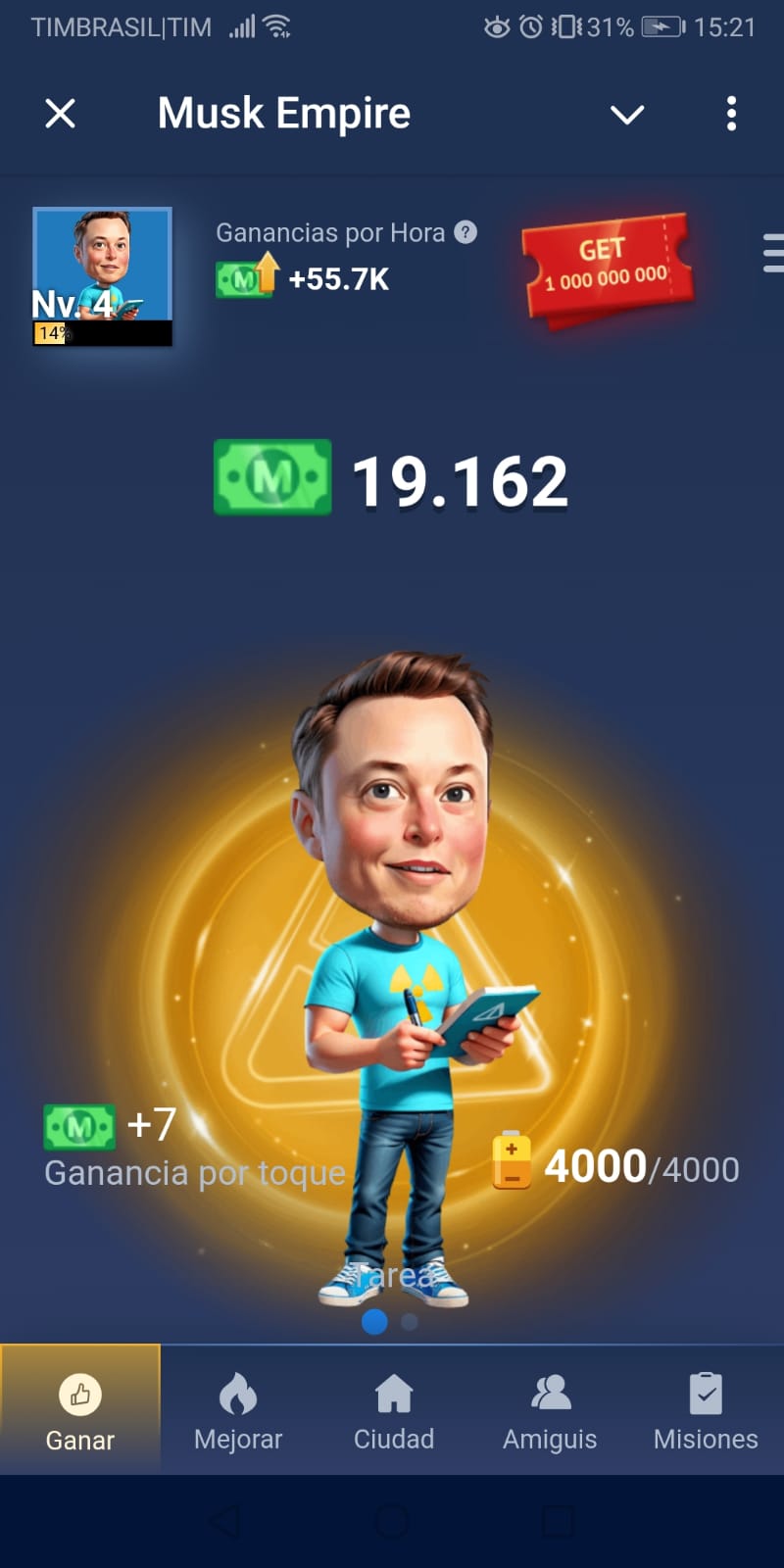Tap the Ciudad house icon

(x=394, y=1393)
